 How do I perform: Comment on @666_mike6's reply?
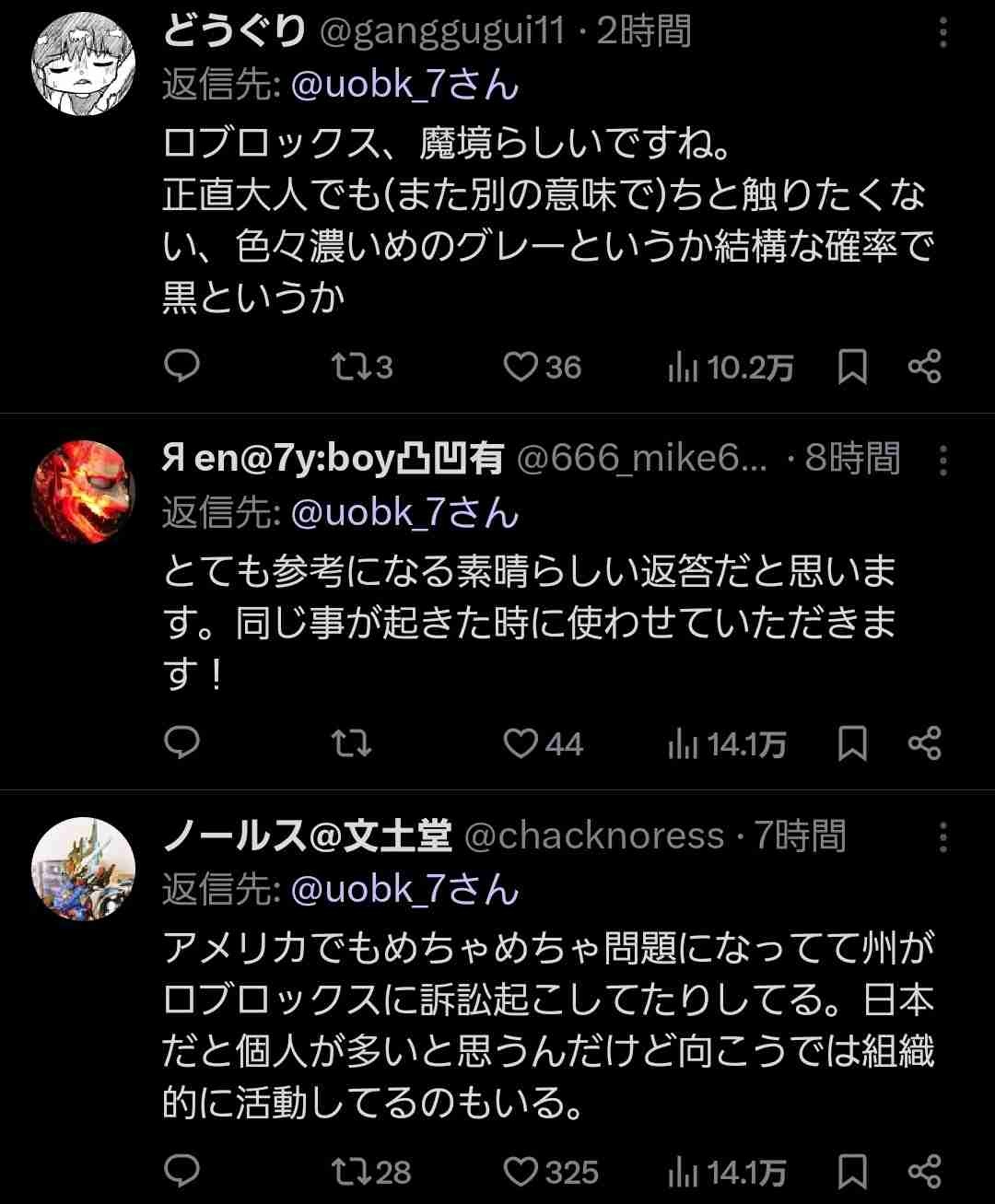click(181, 743)
